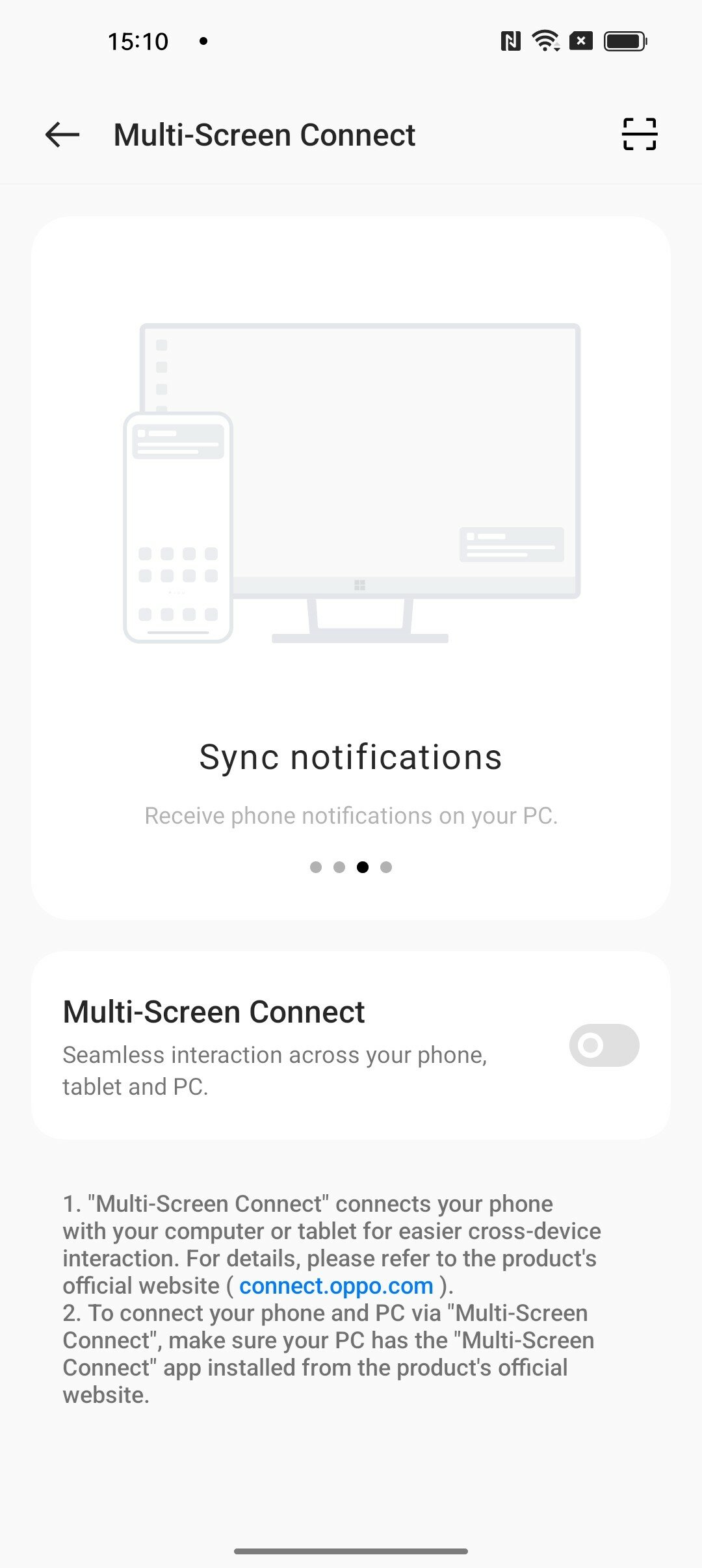Open the QR code scanner icon
Screen dimensions: 702x1568
pyautogui.click(x=640, y=135)
